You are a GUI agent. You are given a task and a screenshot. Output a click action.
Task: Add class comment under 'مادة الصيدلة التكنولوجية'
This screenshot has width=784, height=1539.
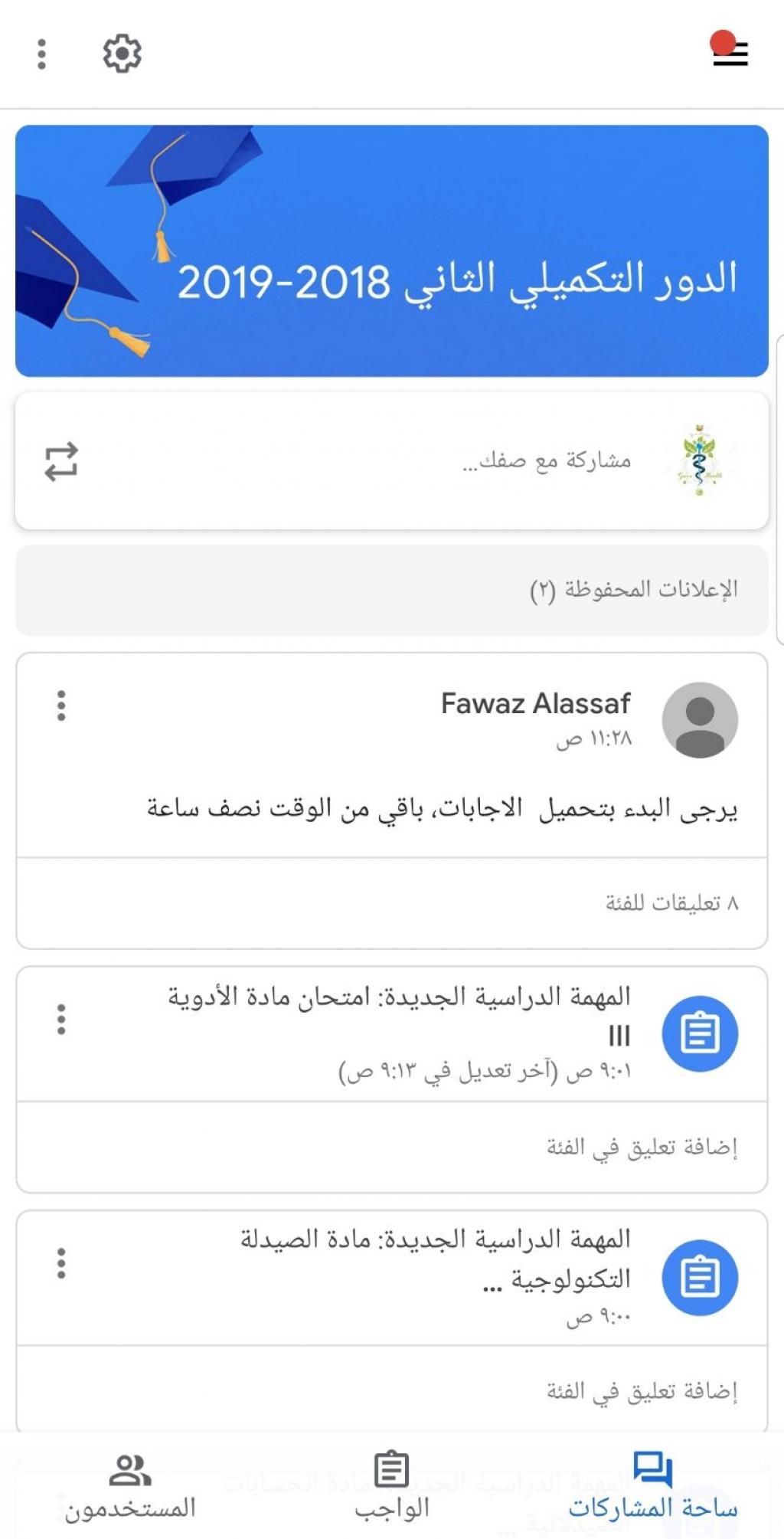(x=642, y=1390)
